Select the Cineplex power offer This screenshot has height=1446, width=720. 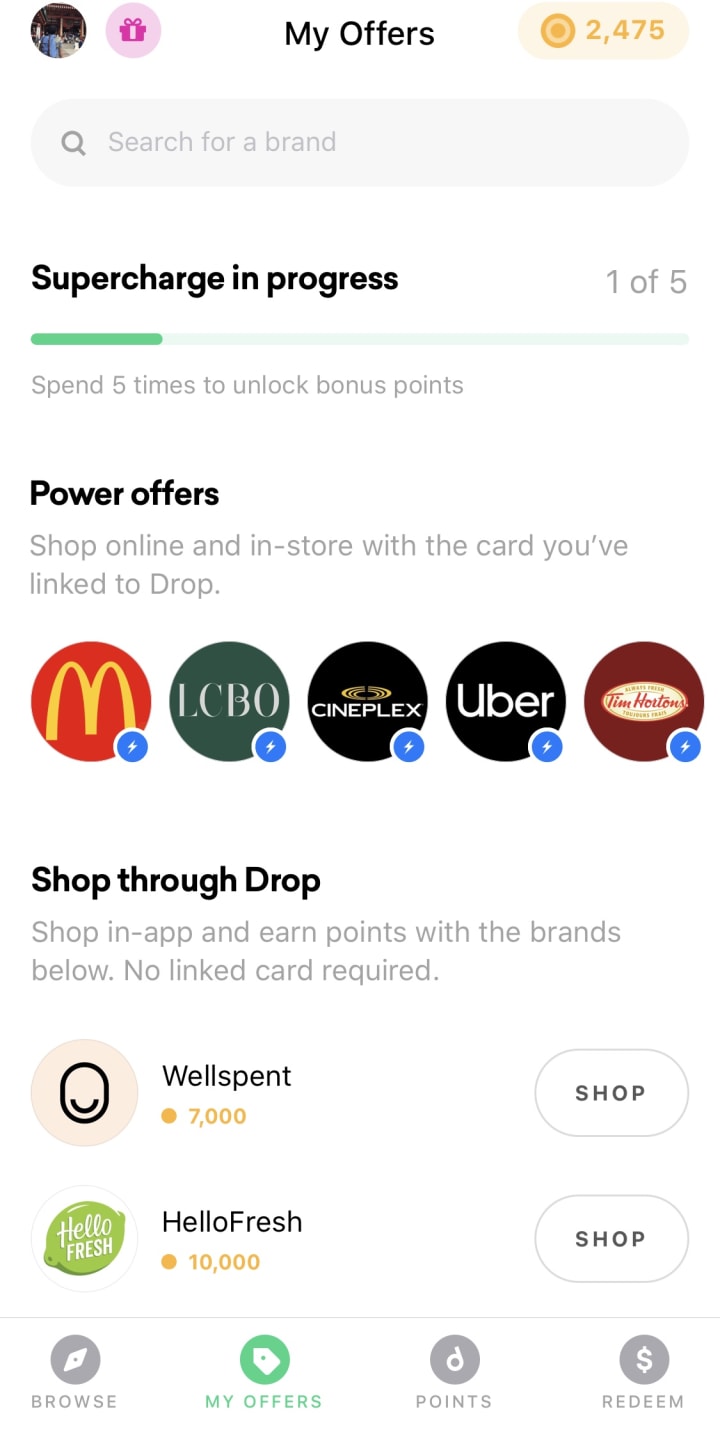[367, 701]
